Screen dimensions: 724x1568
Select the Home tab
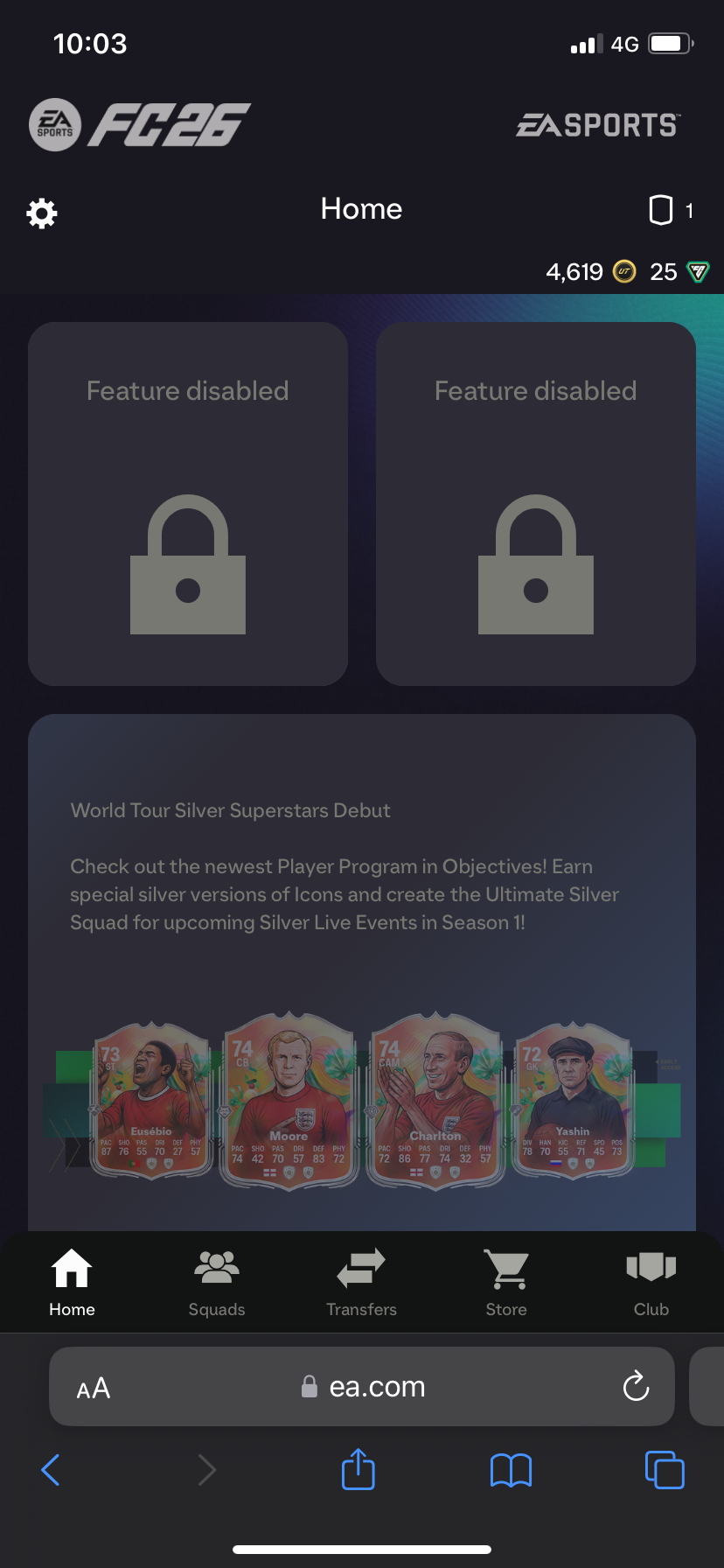click(72, 1283)
